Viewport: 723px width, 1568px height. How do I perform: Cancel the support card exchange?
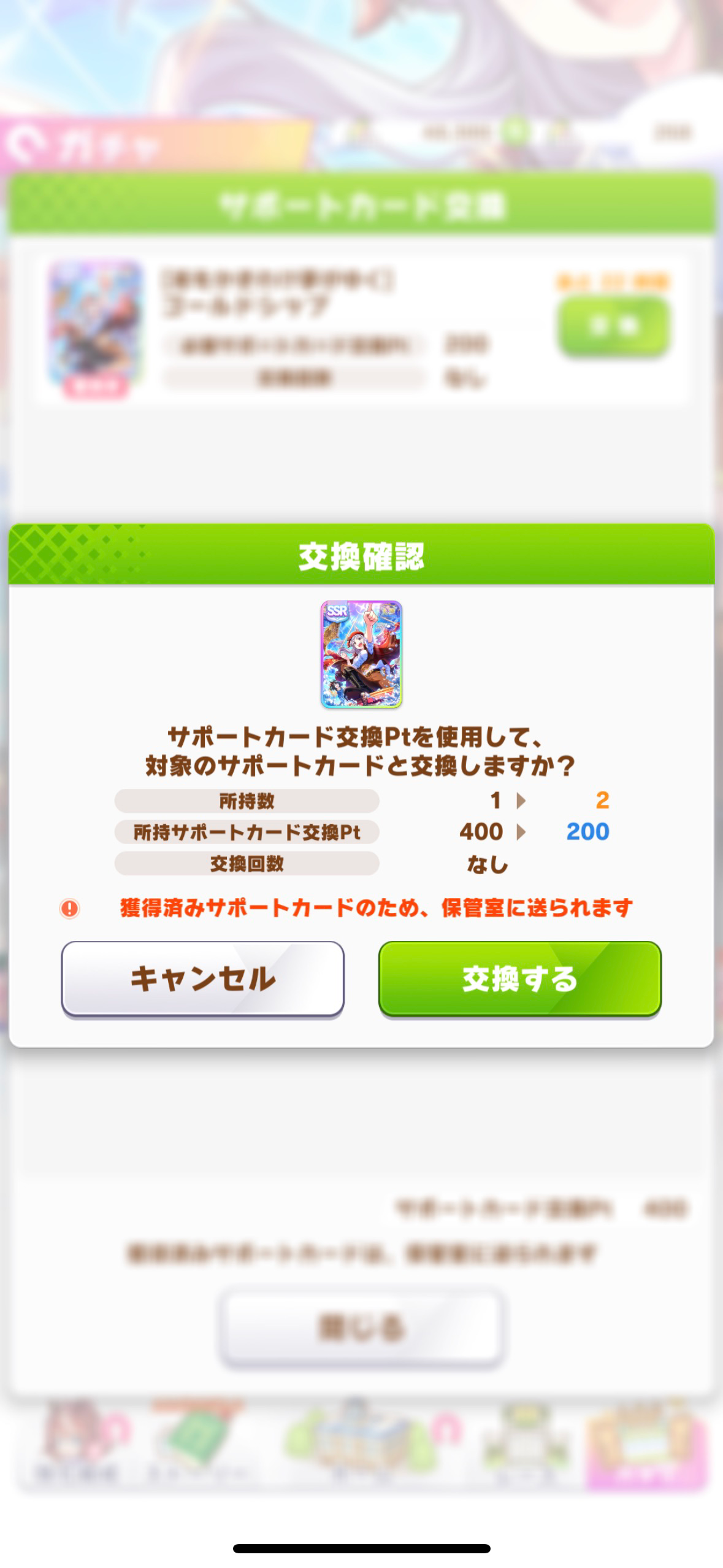pos(202,978)
